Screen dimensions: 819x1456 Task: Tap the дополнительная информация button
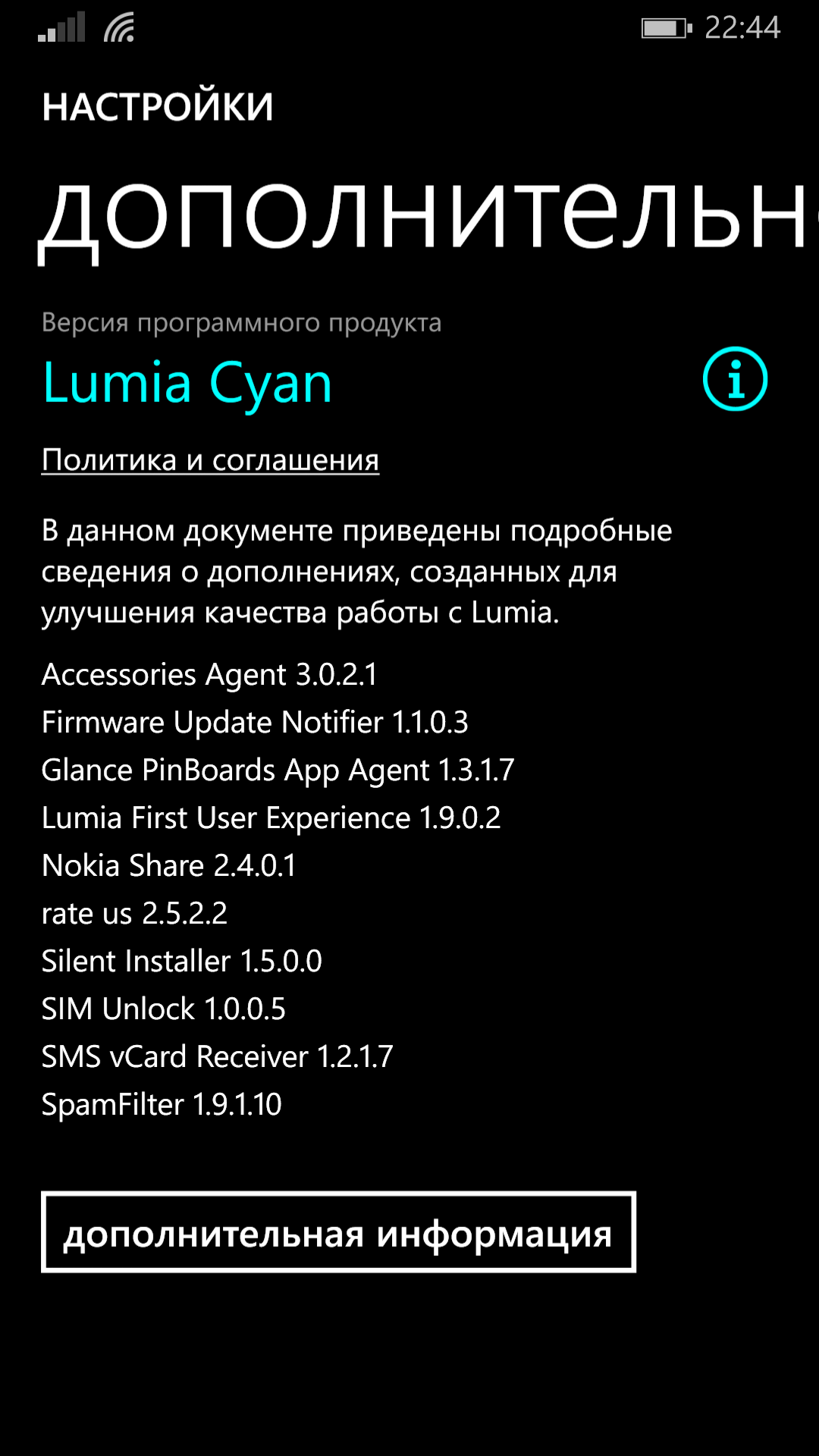[338, 1232]
